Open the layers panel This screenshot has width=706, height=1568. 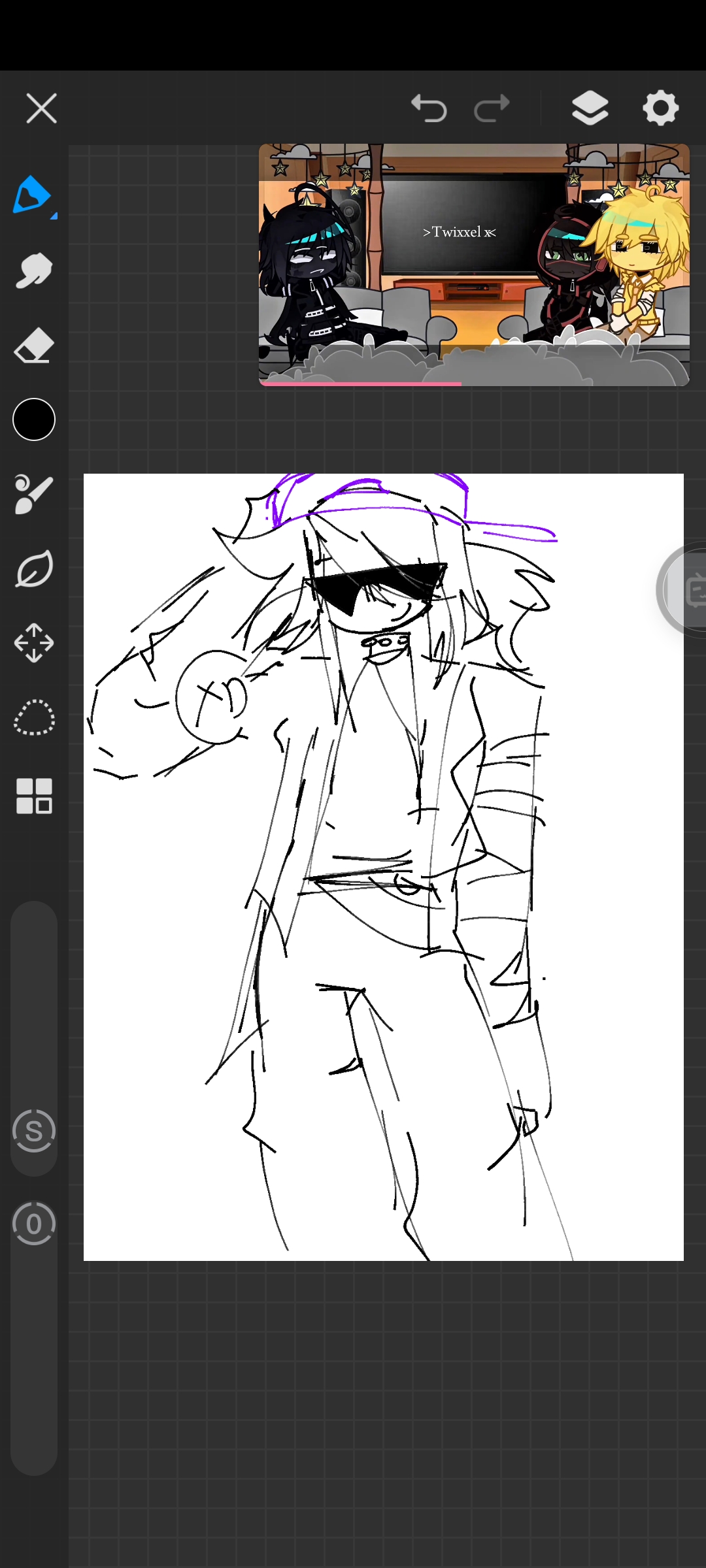pos(590,108)
